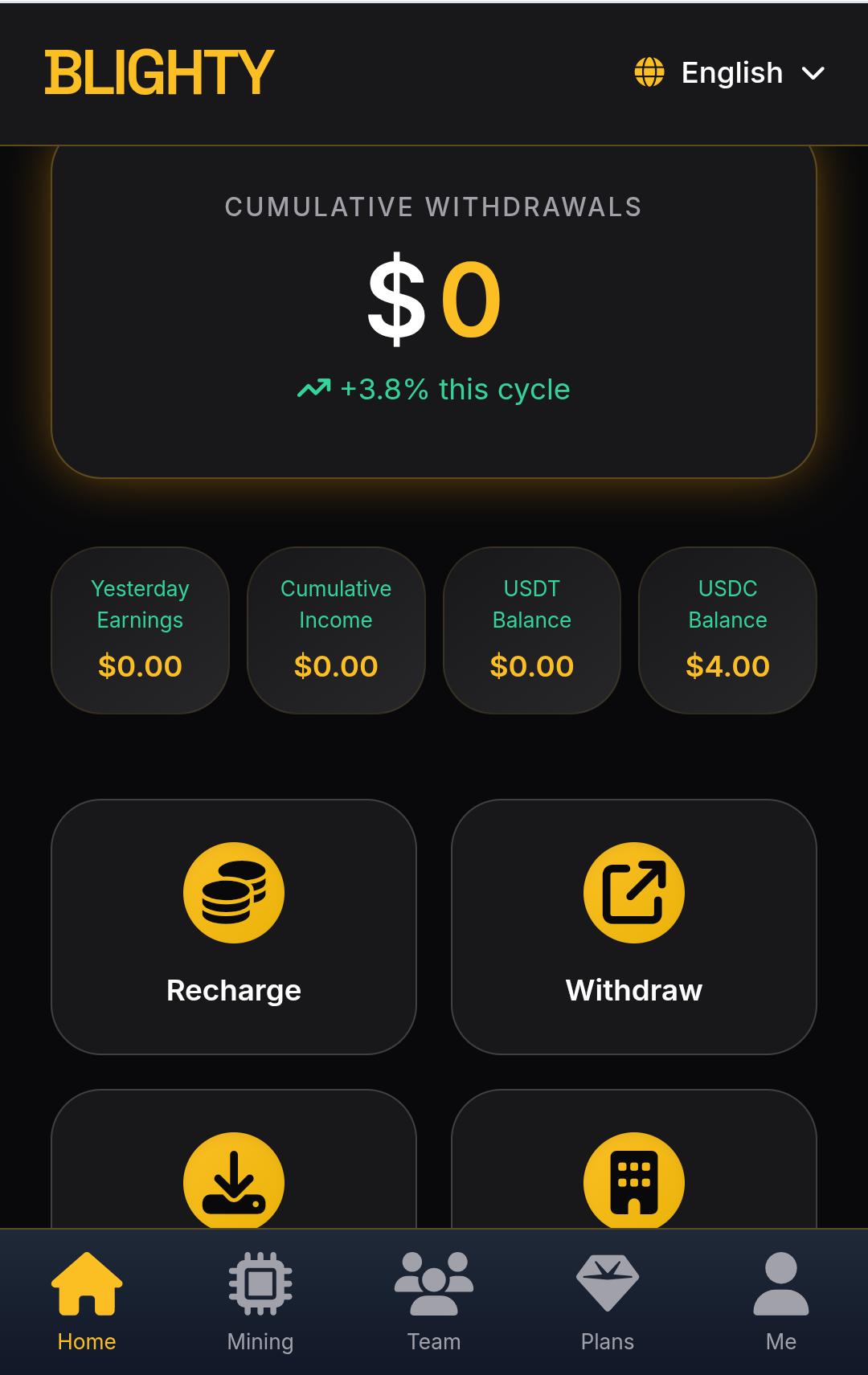Click the BLIGHTY logo
The image size is (868, 1375).
[160, 73]
